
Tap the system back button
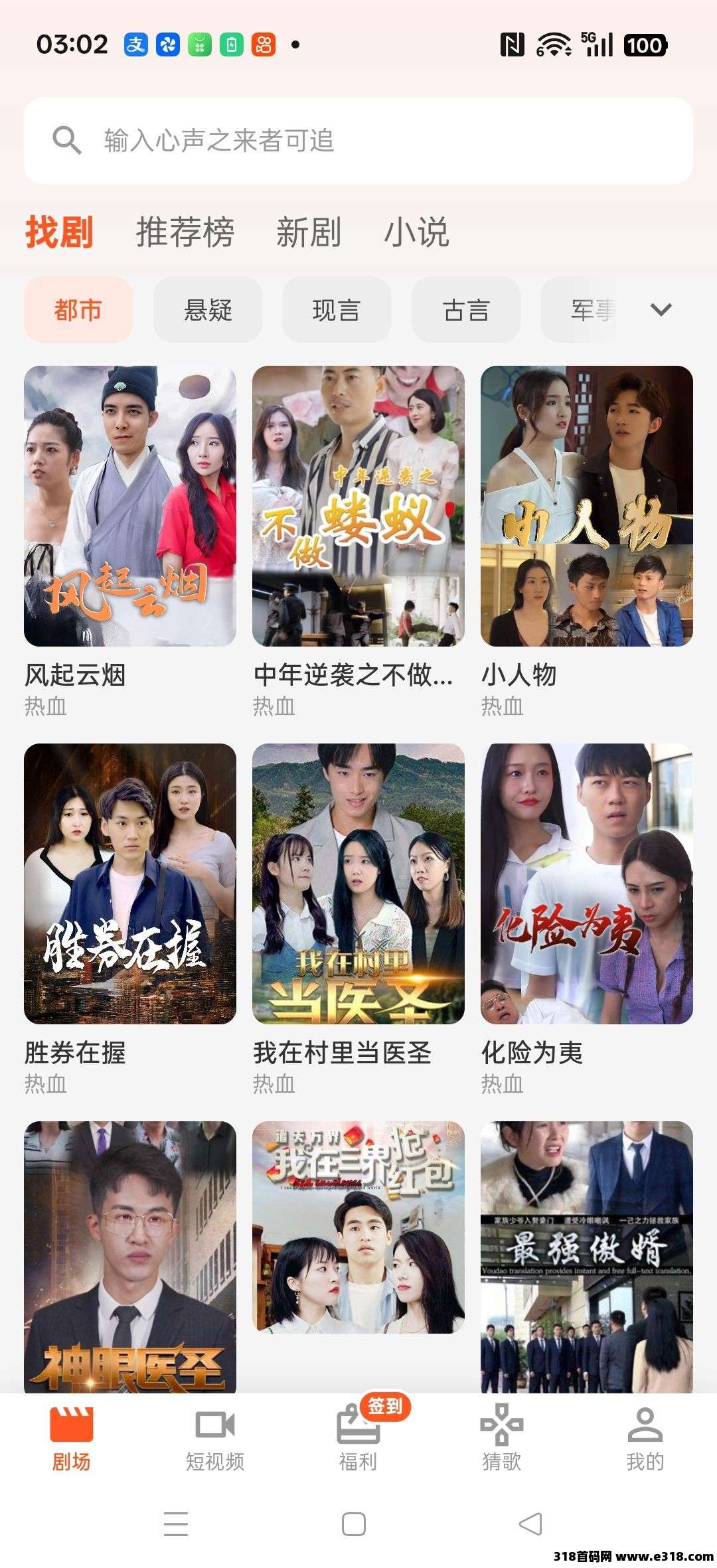[x=530, y=1524]
